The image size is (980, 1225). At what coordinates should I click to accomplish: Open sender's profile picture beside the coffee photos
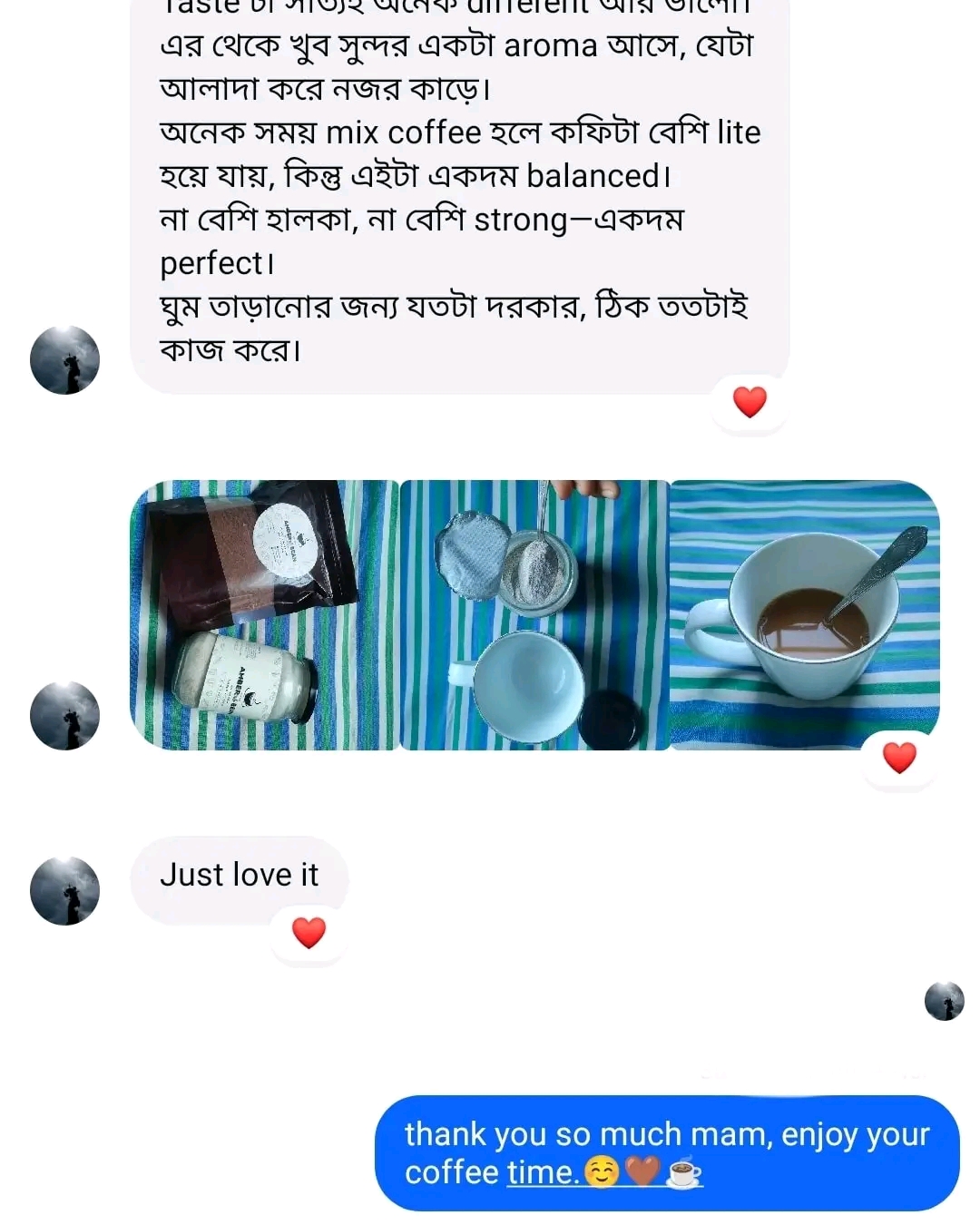point(64,715)
